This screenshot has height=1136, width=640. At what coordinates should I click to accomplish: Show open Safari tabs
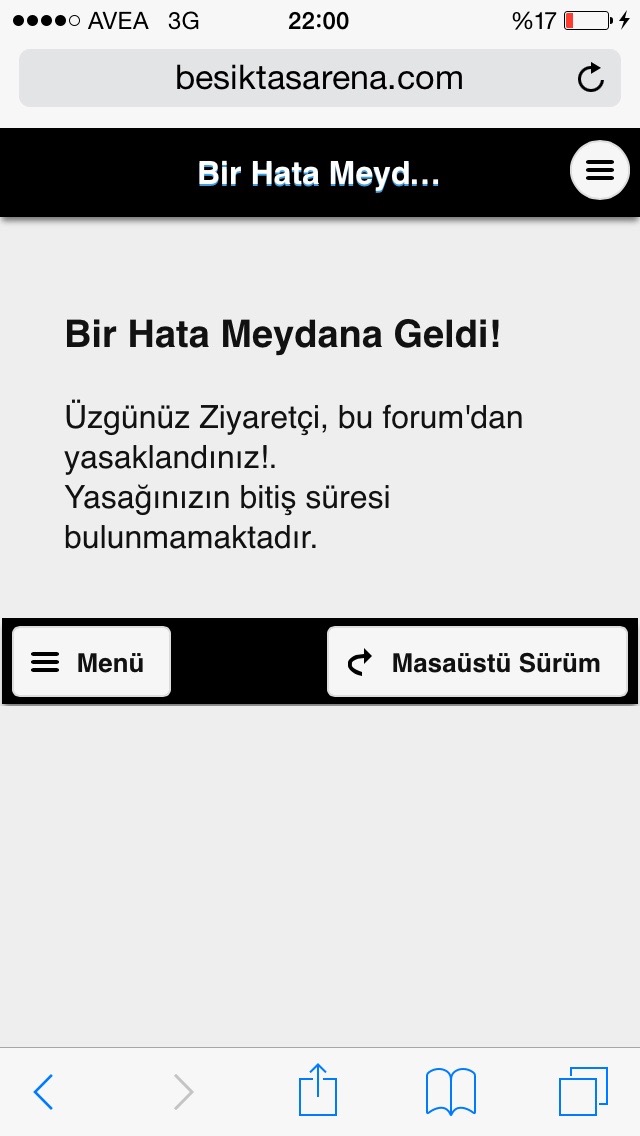[583, 1091]
